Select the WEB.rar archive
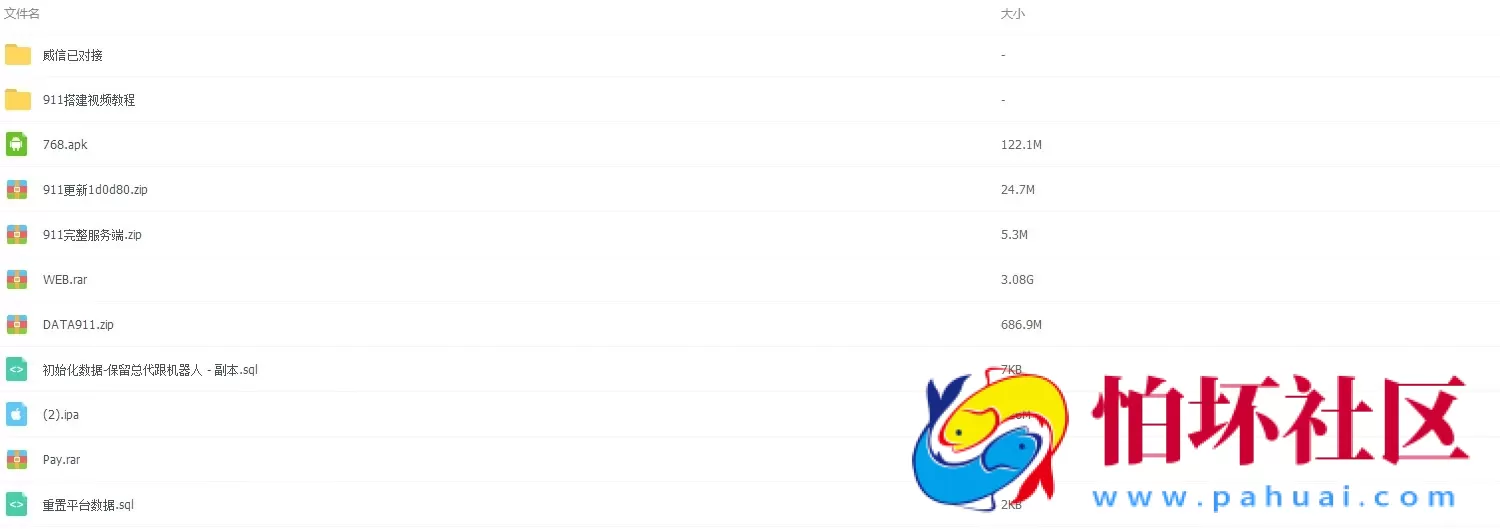Viewport: 1500px width, 529px height. click(x=65, y=280)
